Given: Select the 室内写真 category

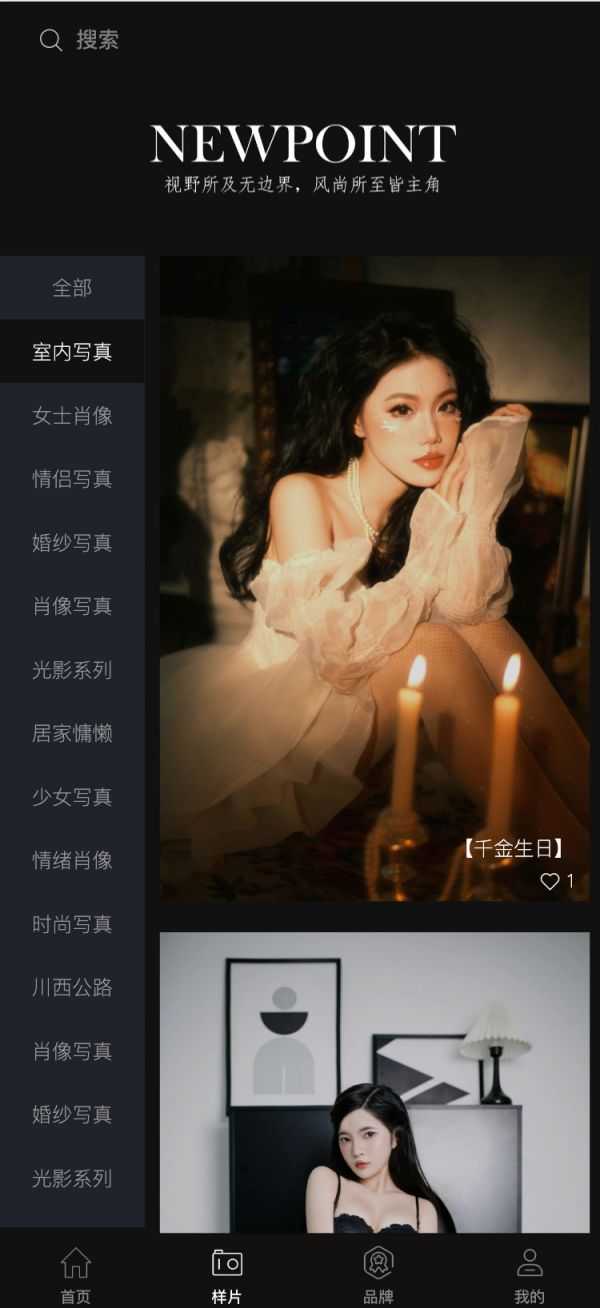Looking at the screenshot, I should [x=72, y=352].
